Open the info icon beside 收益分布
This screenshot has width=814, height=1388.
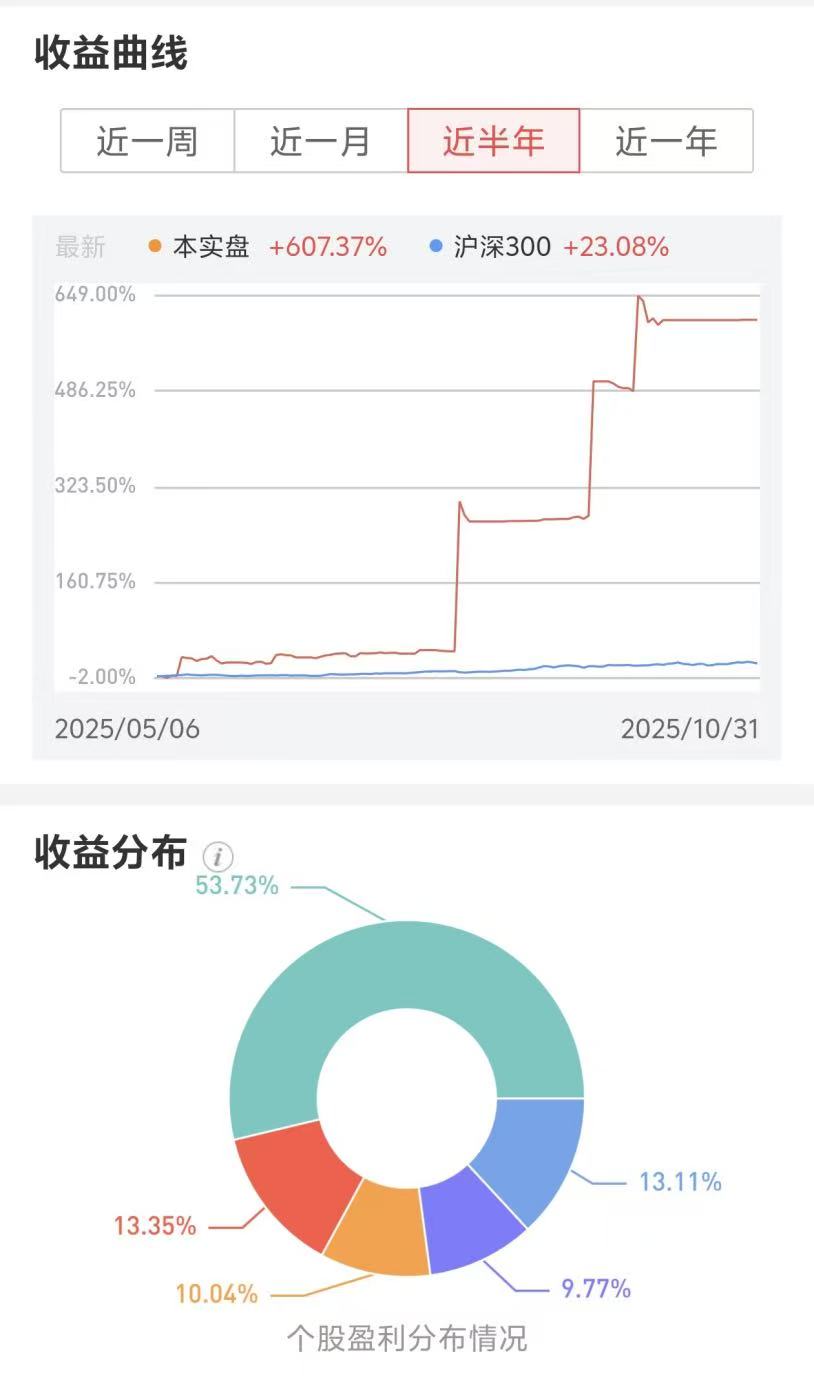click(x=218, y=857)
